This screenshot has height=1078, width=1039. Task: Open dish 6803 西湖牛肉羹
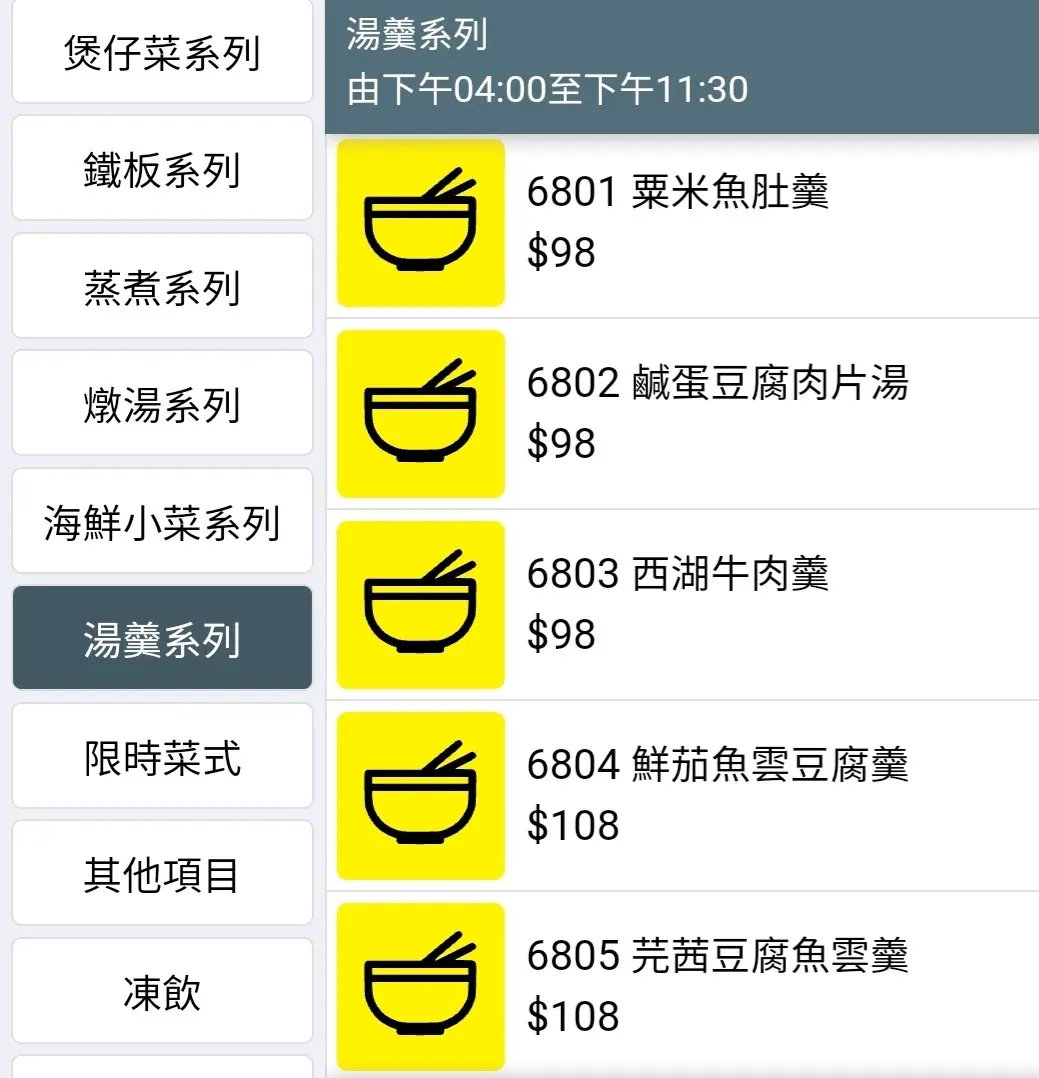click(x=678, y=604)
